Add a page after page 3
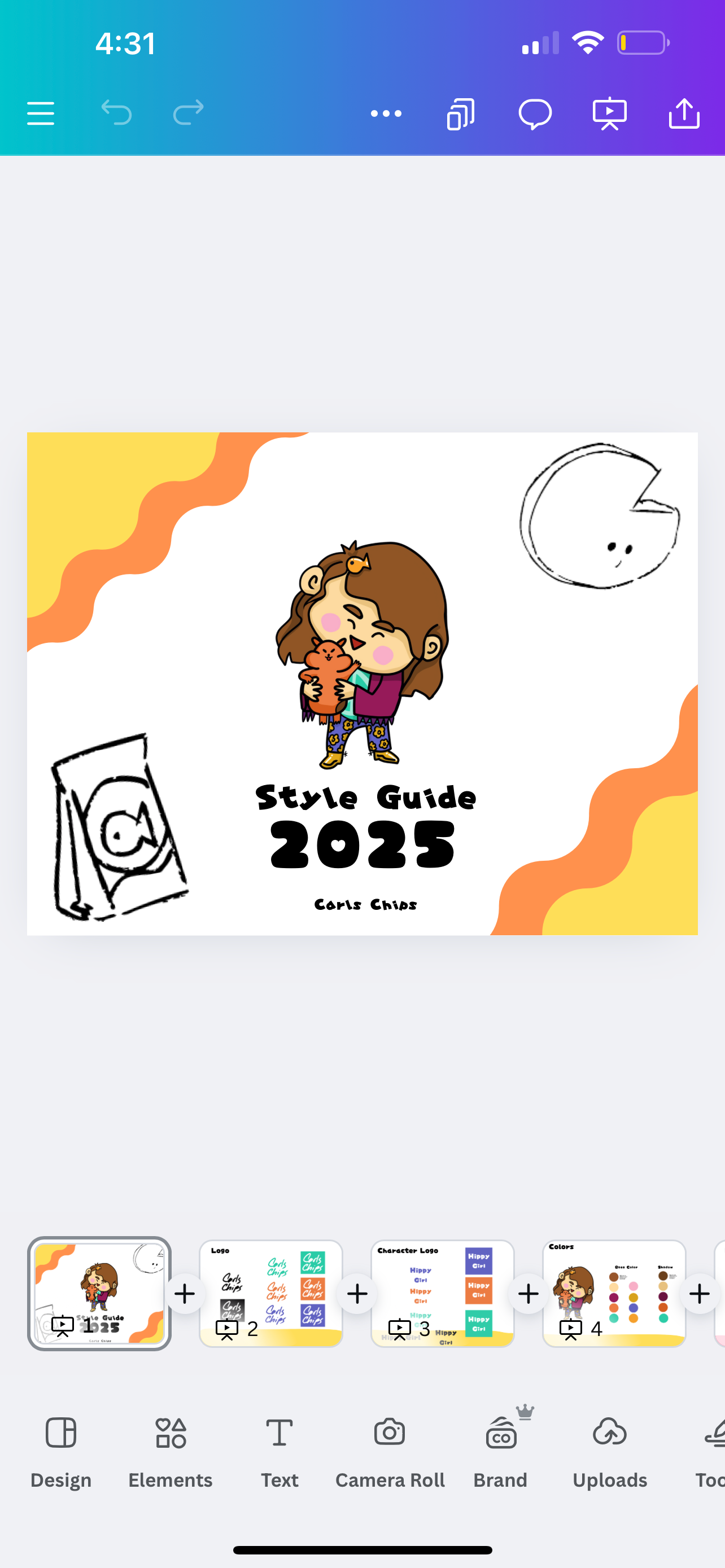Viewport: 725px width, 1568px height. click(529, 1294)
